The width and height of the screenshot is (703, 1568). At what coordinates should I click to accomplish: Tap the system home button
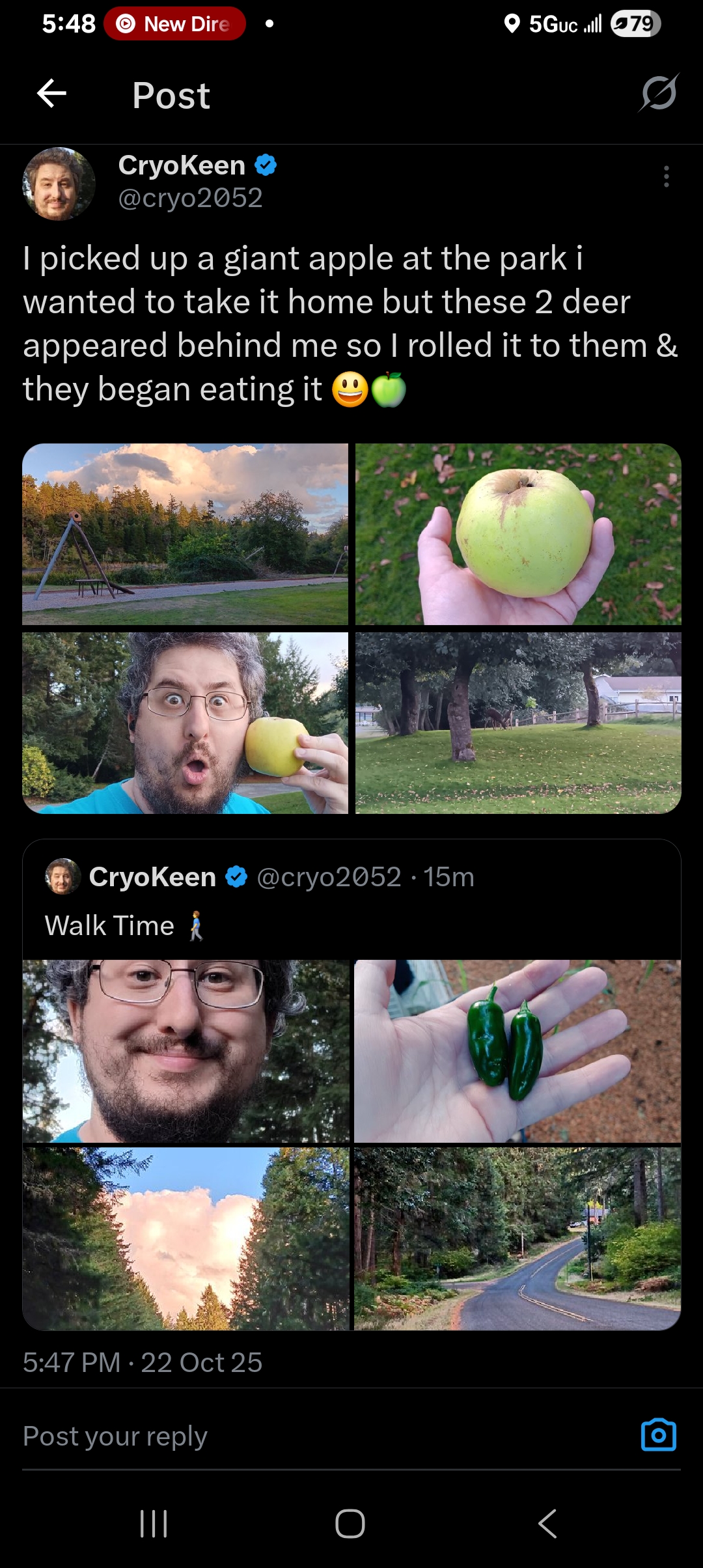tap(350, 1524)
